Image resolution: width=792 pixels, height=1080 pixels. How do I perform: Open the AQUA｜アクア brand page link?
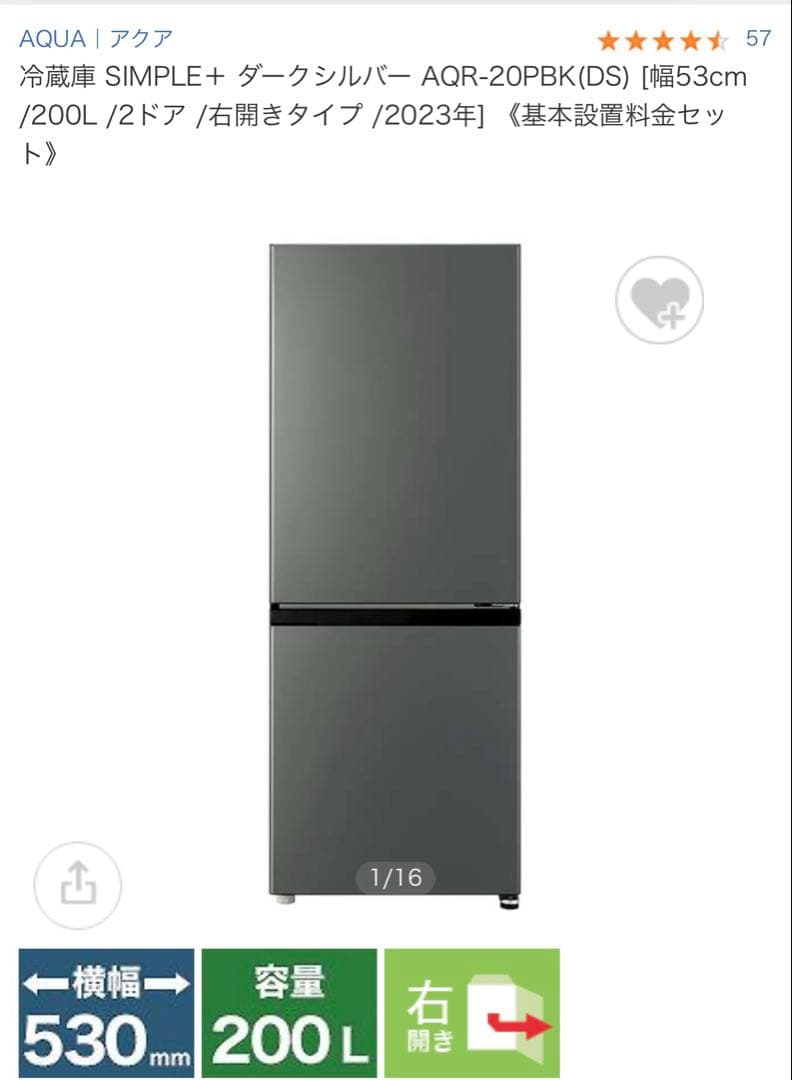pos(95,38)
